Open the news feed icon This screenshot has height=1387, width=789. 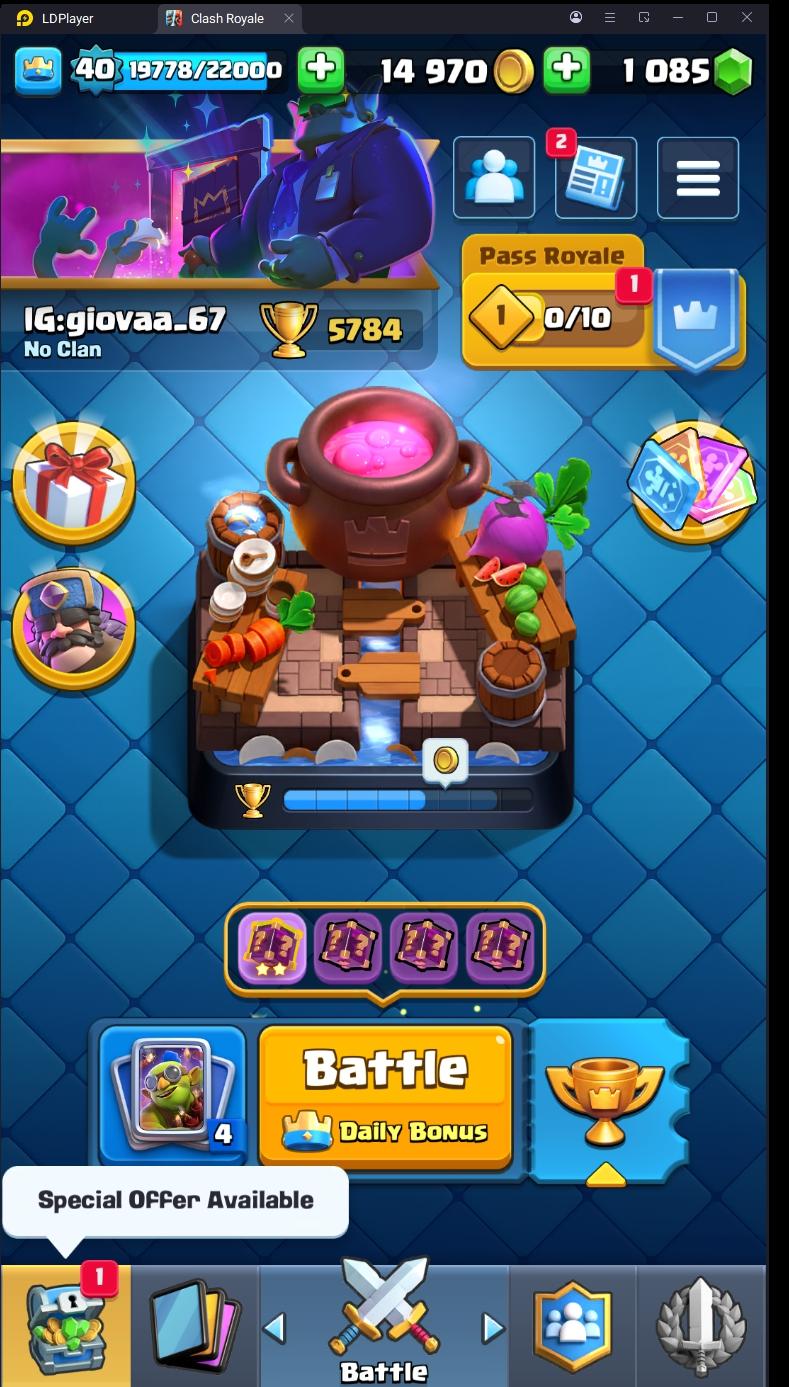pos(596,177)
